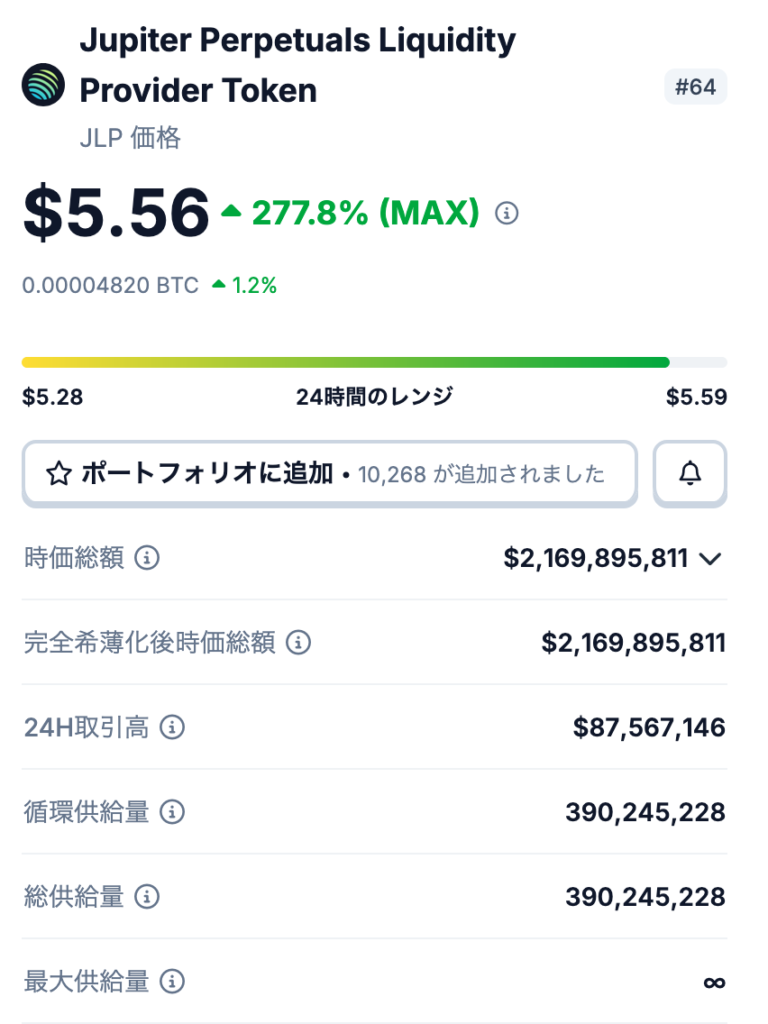768x1024 pixels.
Task: Expand the market cap chevron
Action: tap(711, 559)
